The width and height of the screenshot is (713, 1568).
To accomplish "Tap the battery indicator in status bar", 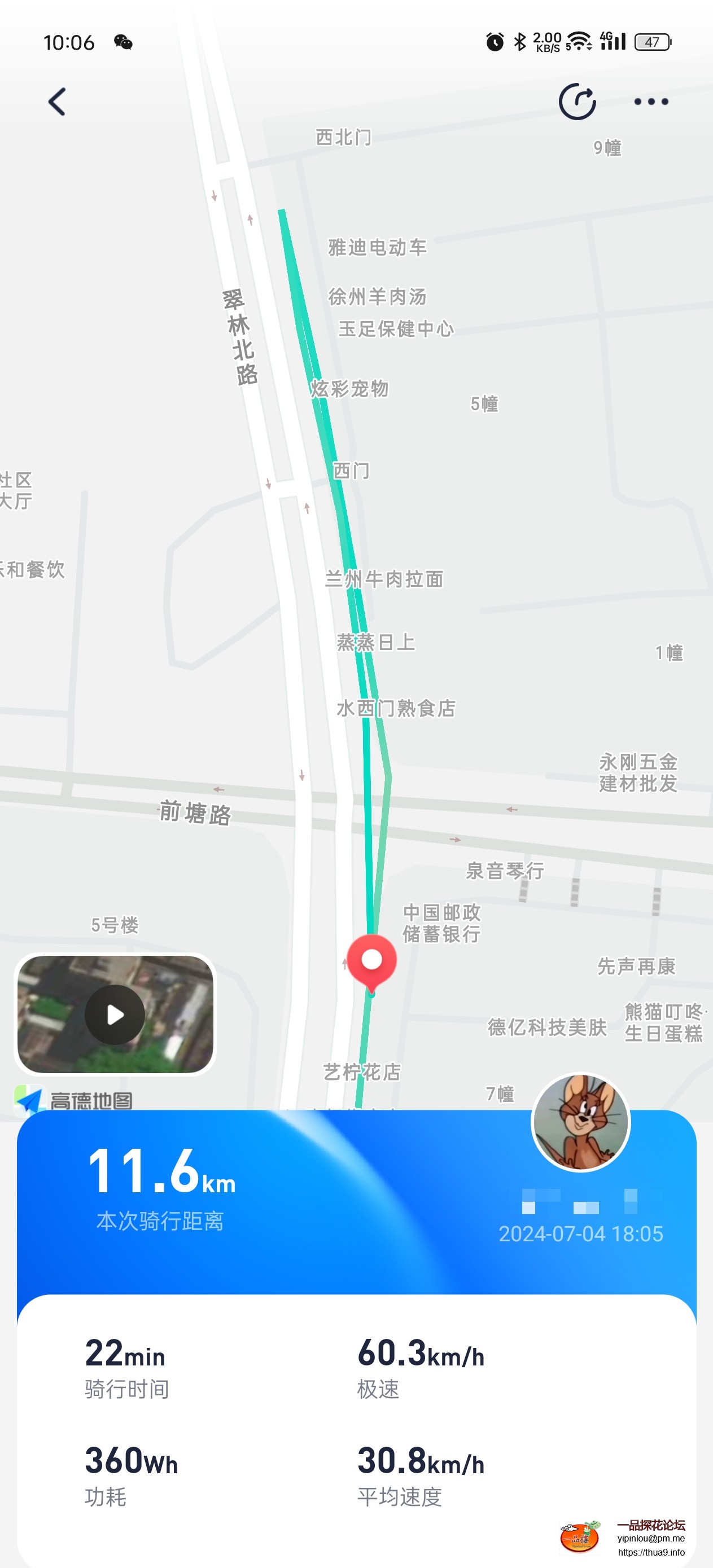I will tap(651, 41).
